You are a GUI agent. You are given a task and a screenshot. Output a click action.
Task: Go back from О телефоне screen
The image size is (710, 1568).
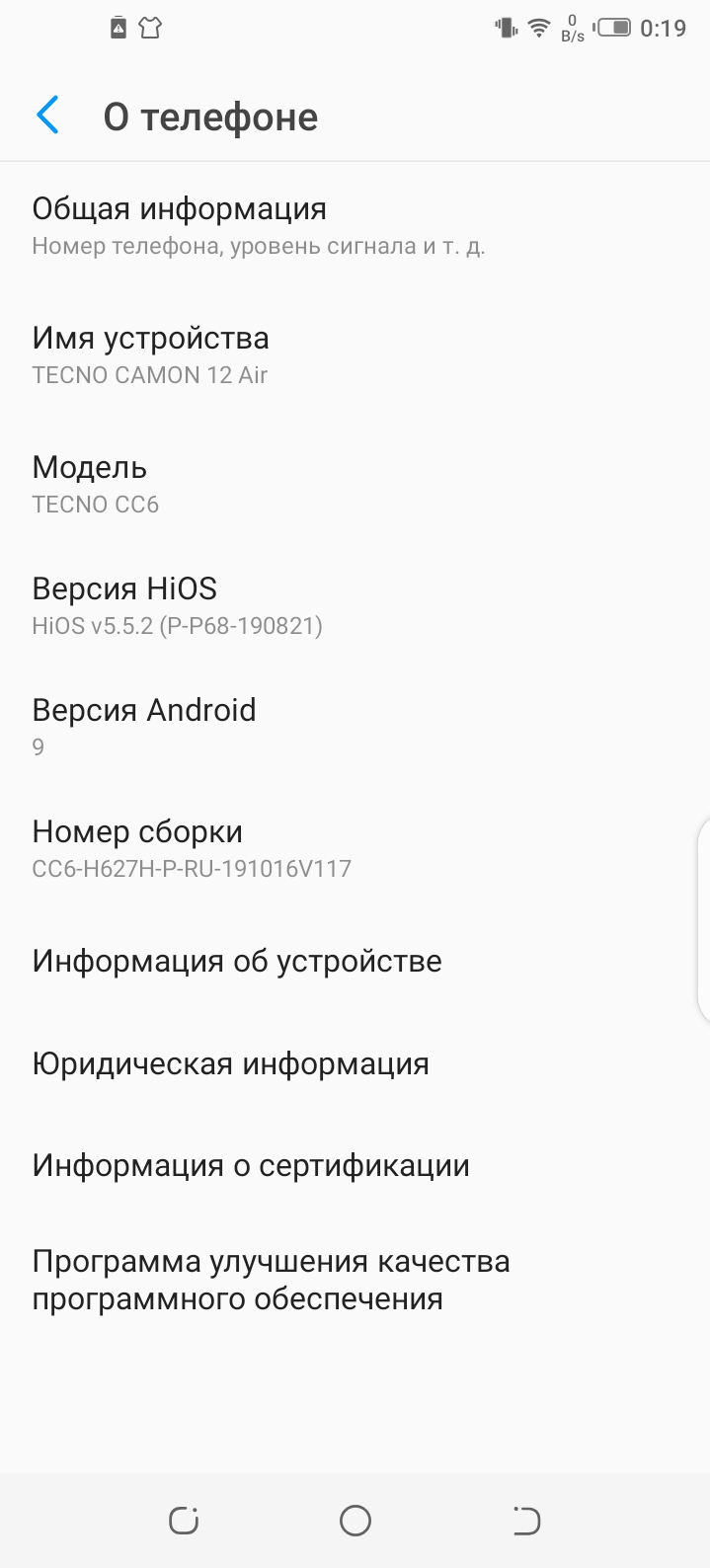[47, 117]
